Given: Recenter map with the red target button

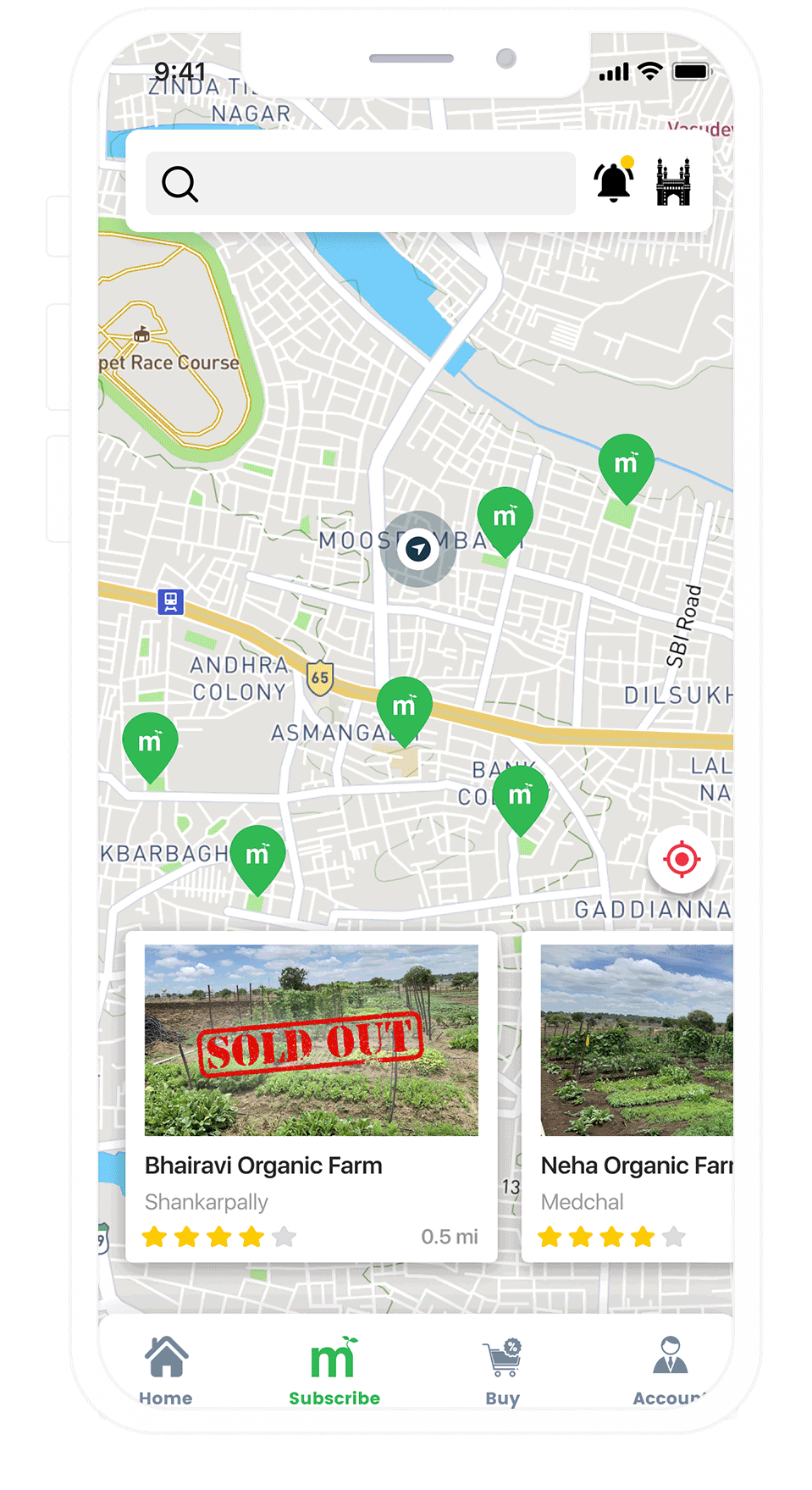Looking at the screenshot, I should pyautogui.click(x=682, y=859).
